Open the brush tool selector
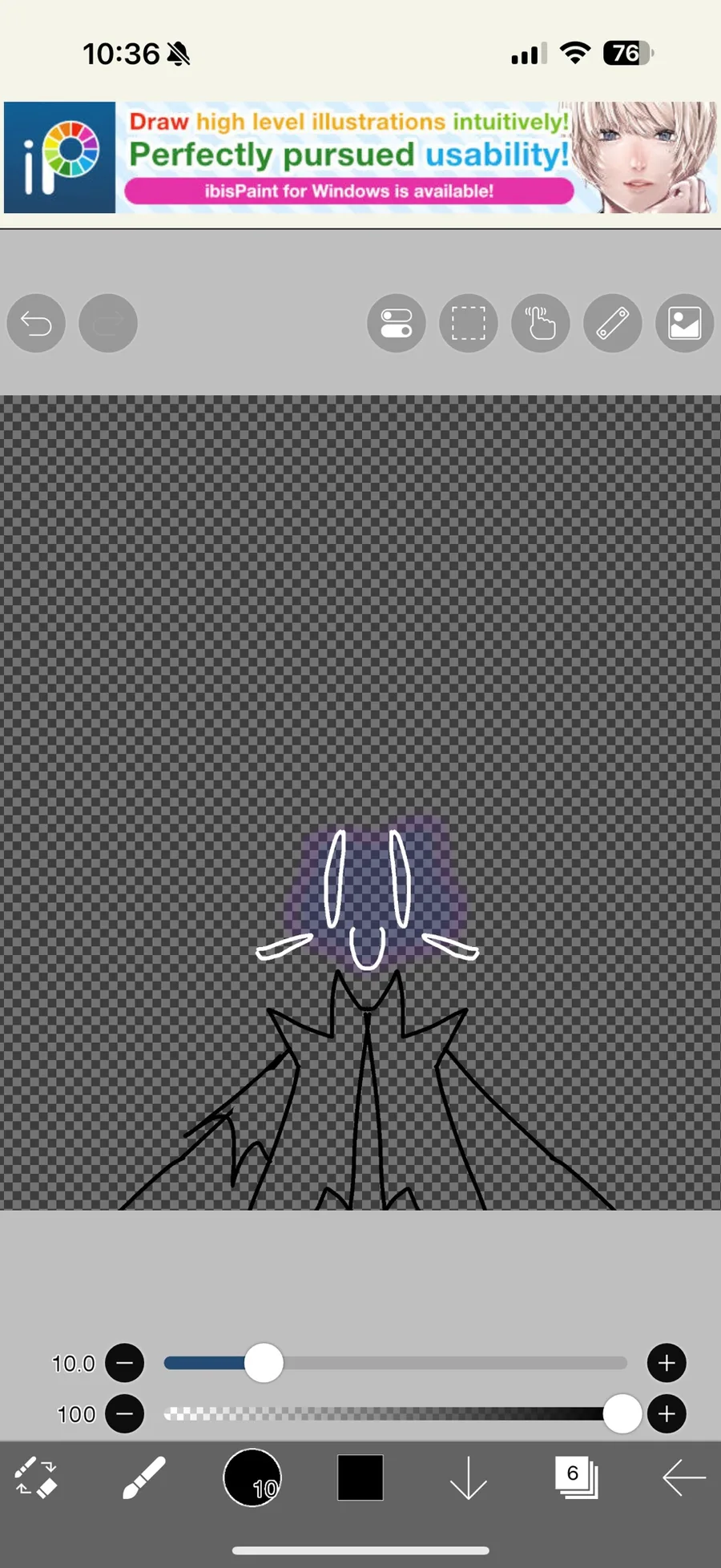The height and width of the screenshot is (1568, 721). point(144,1478)
